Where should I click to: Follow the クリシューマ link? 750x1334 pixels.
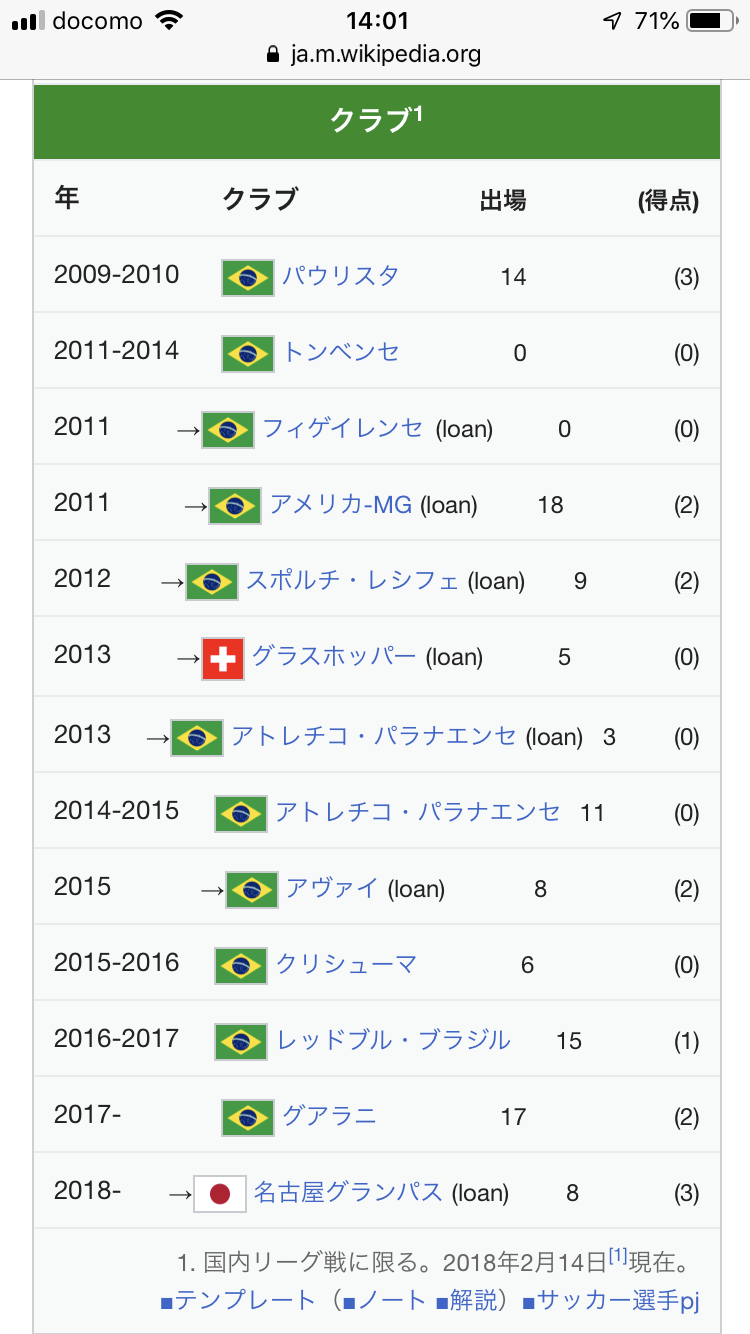pos(346,964)
